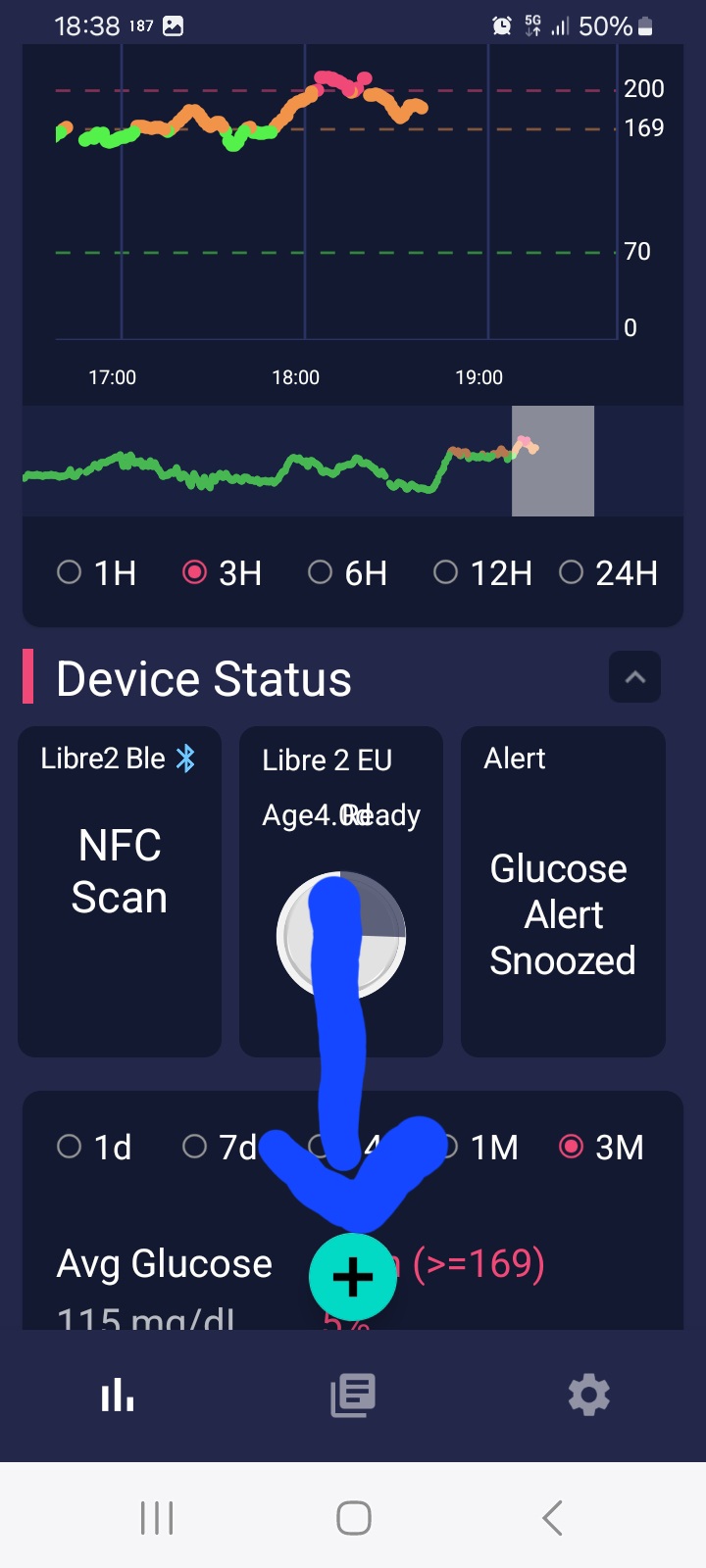Select the 1H graph range

tap(96, 572)
